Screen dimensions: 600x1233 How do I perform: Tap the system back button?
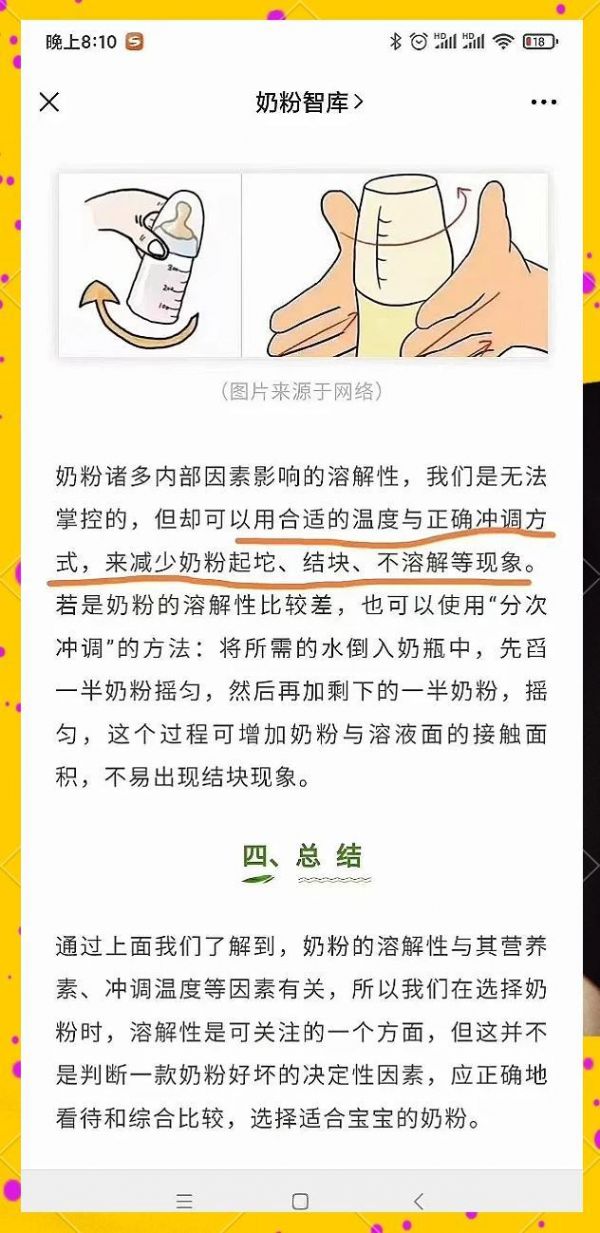click(418, 1200)
